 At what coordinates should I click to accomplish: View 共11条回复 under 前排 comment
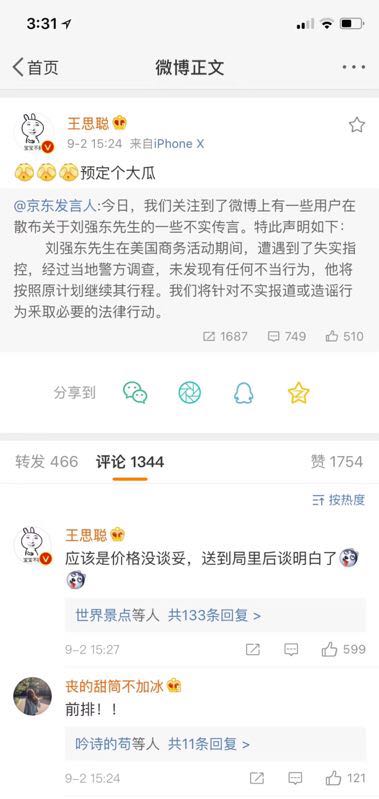(209, 744)
